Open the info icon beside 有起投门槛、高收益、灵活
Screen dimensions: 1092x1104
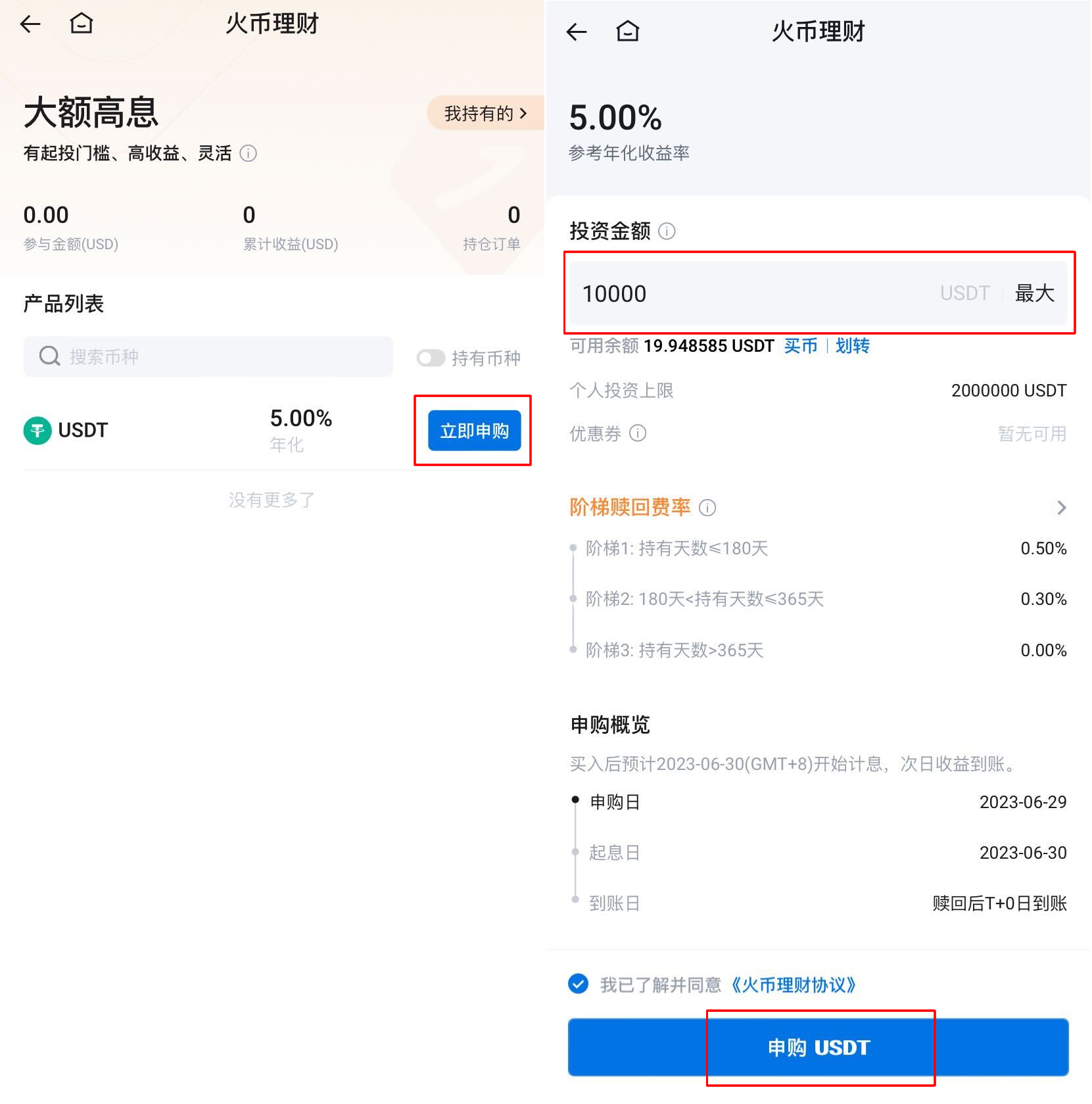(x=248, y=154)
